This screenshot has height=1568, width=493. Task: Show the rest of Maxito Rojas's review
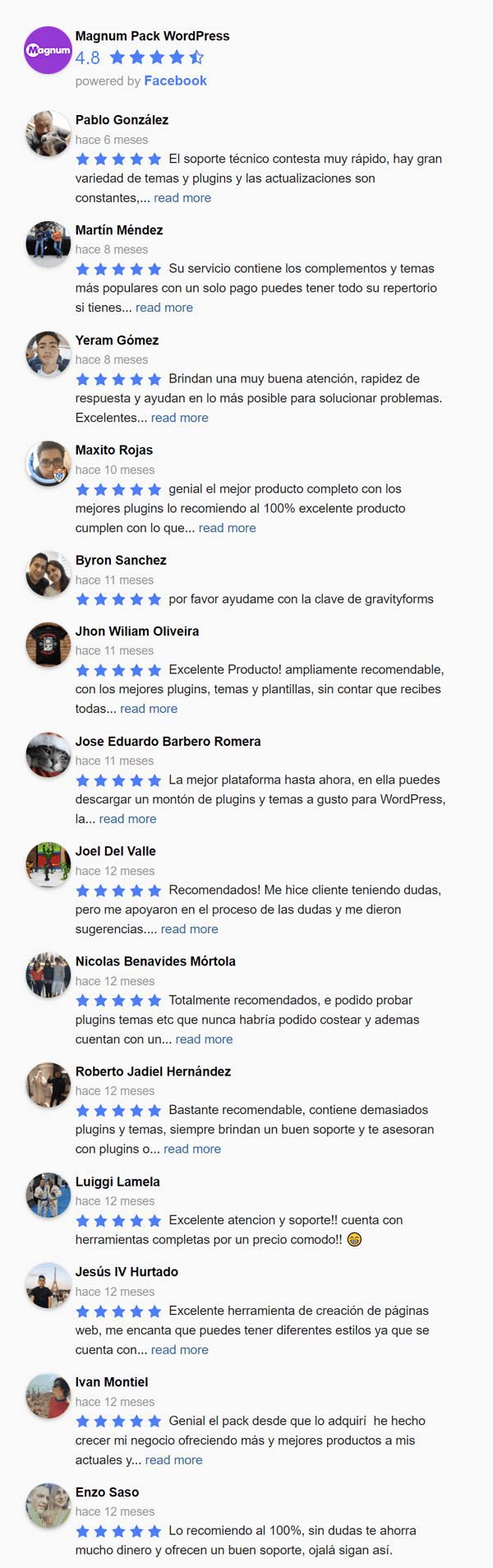[x=227, y=528]
